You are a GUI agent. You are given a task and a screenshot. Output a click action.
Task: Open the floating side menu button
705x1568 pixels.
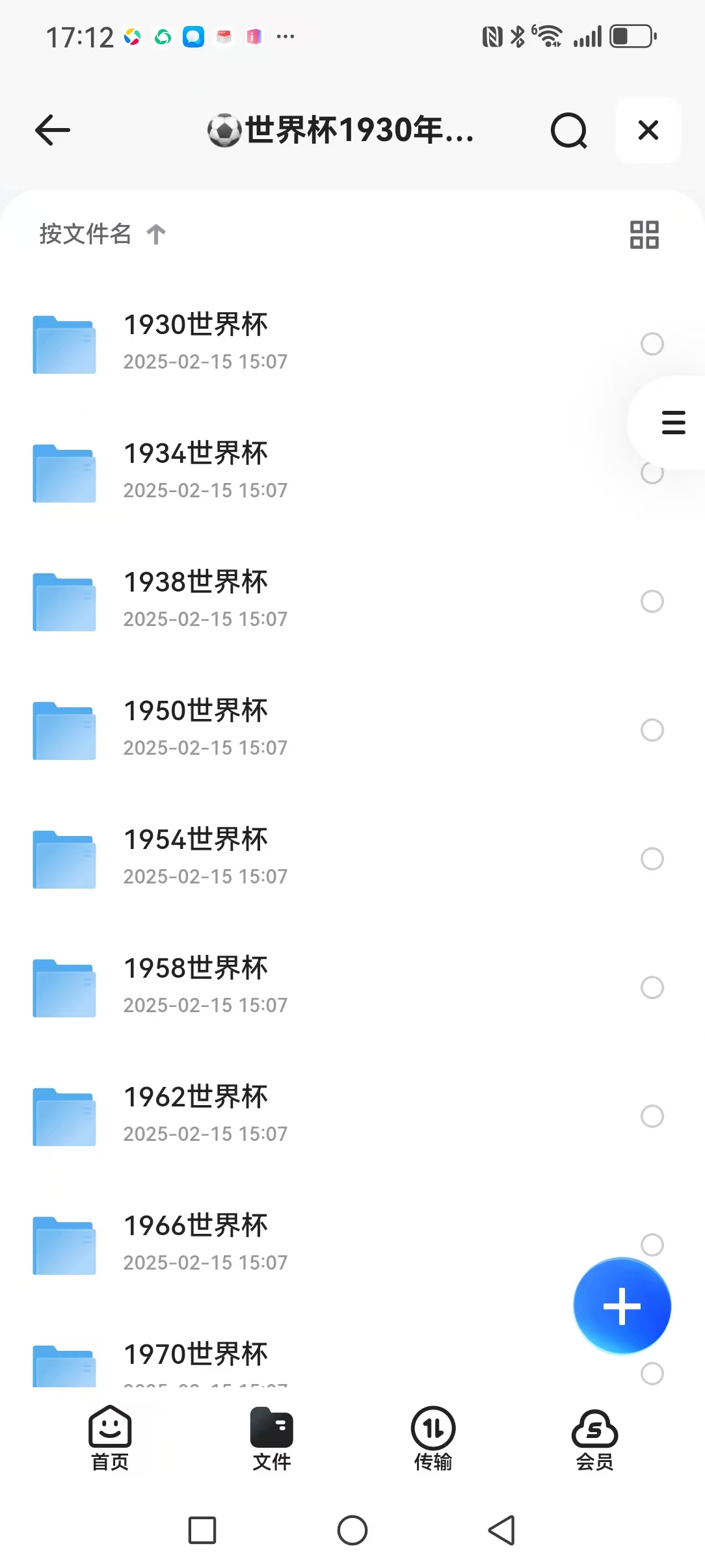click(x=673, y=423)
